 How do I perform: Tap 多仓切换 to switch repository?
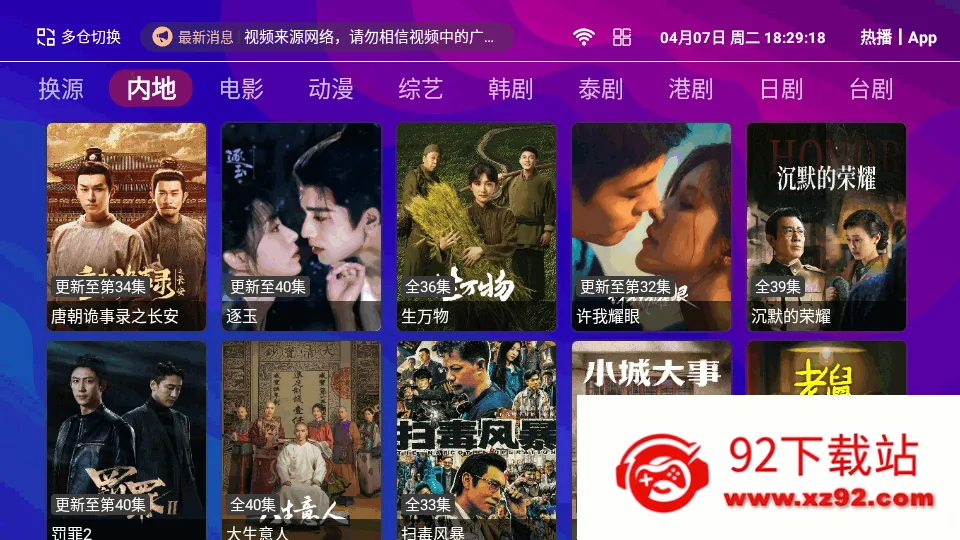tap(79, 37)
